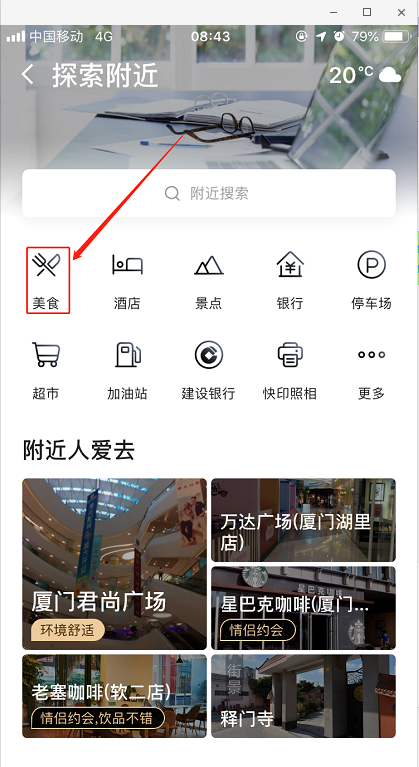The height and width of the screenshot is (767, 419).
Task: Open the 快印照相 category
Action: 290,371
